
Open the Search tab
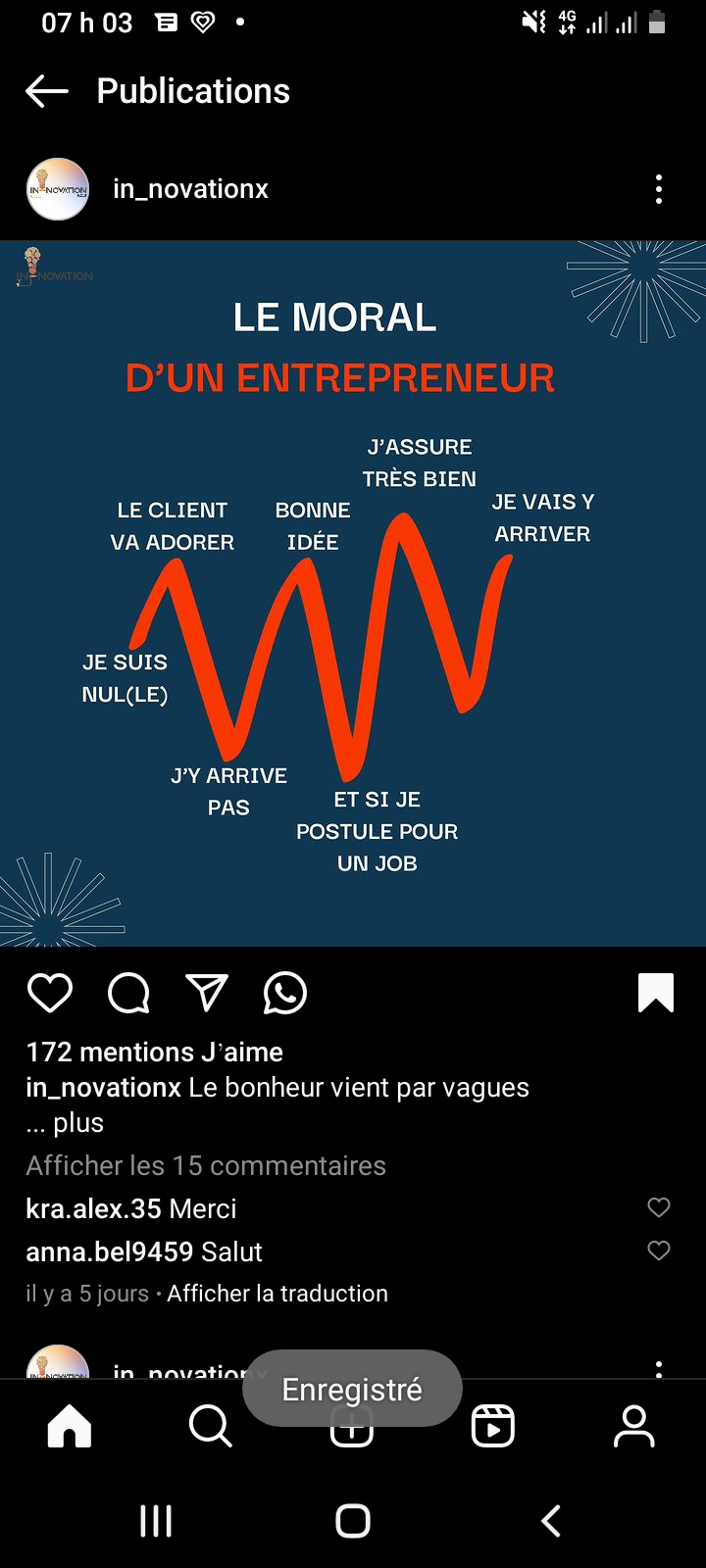point(210,1426)
